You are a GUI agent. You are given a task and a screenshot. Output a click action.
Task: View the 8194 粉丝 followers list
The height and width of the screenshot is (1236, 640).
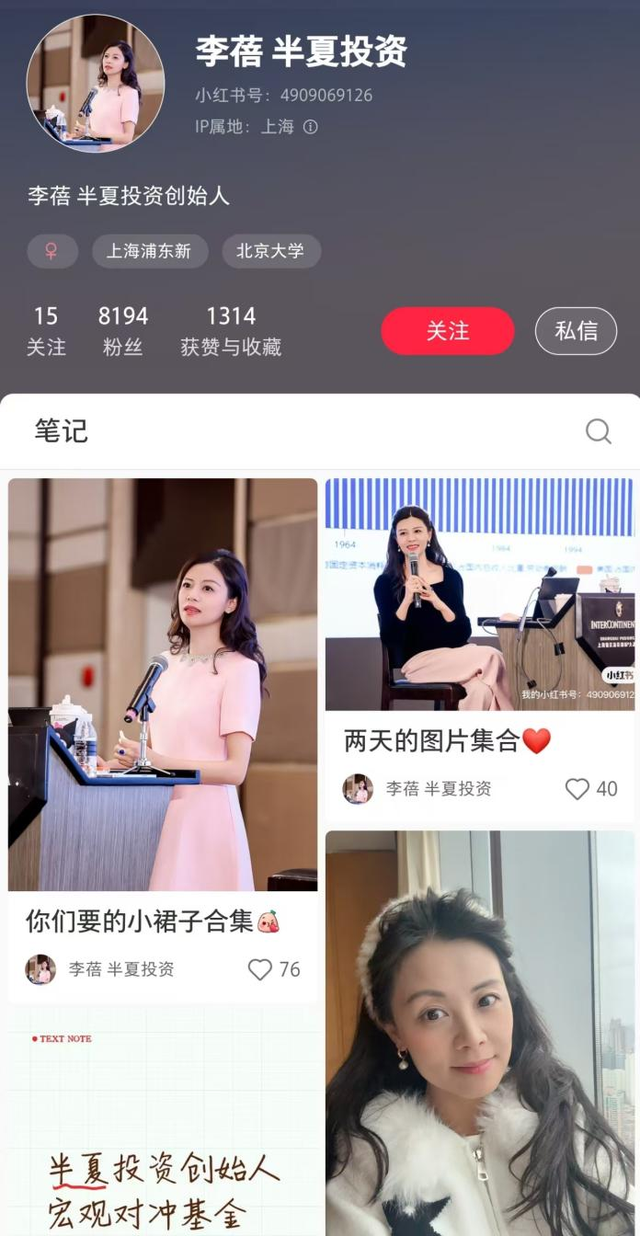pos(123,331)
